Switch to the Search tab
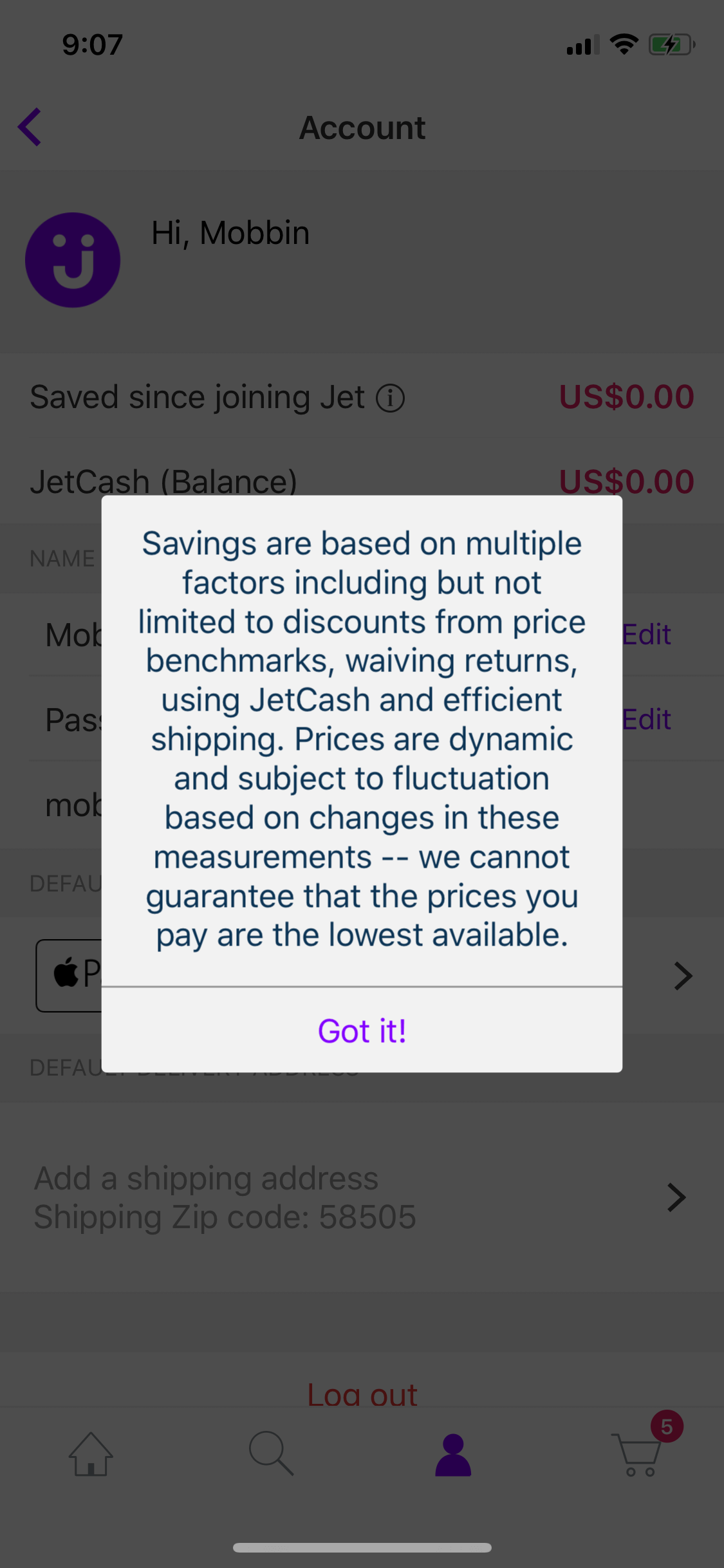The width and height of the screenshot is (724, 1568). click(x=271, y=1454)
